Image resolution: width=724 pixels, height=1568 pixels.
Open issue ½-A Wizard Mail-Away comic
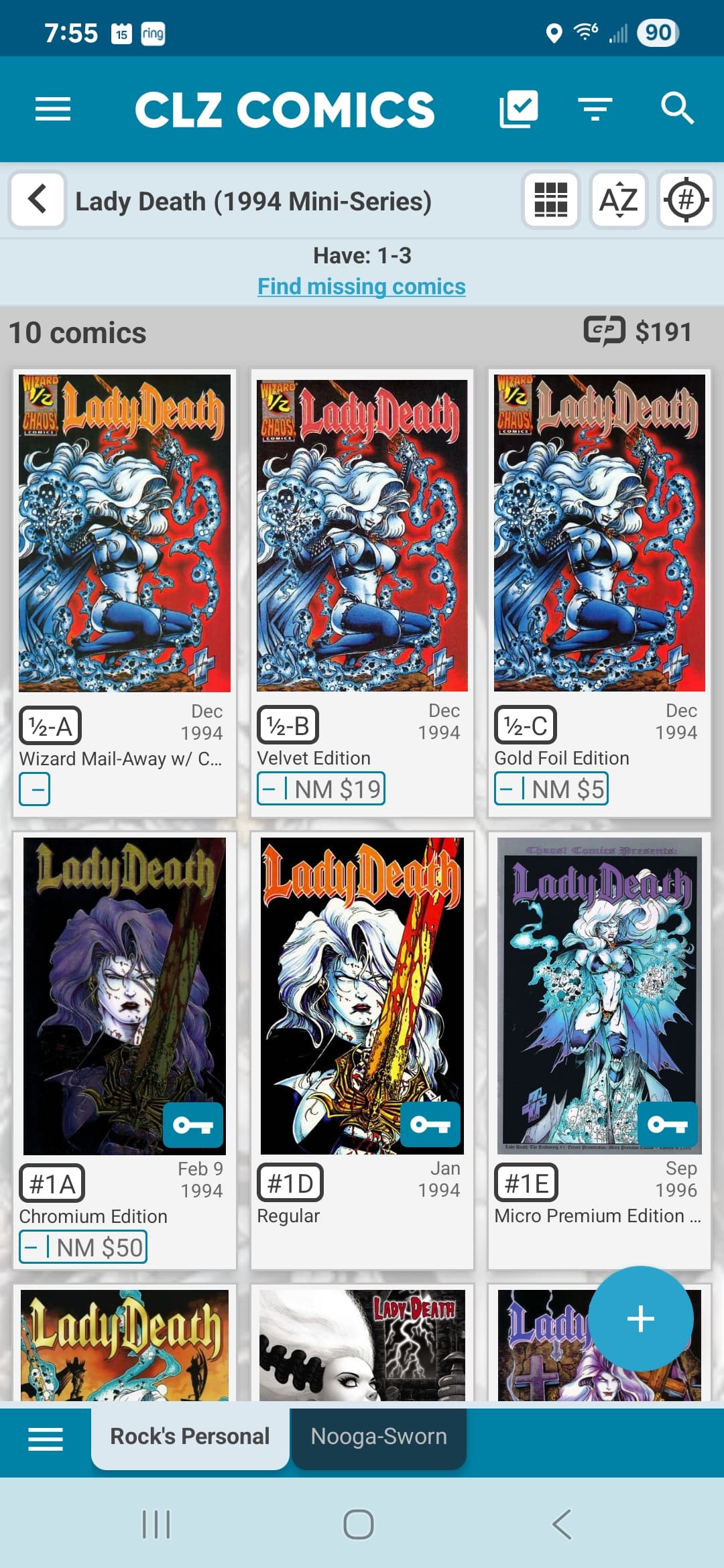tap(125, 593)
